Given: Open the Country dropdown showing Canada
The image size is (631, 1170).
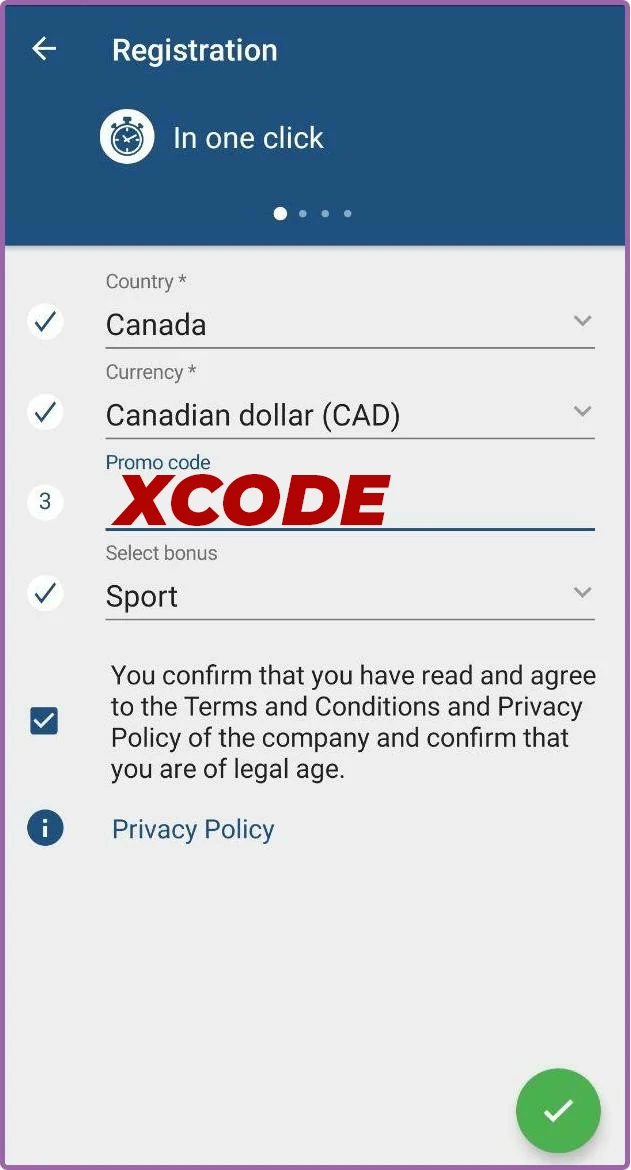Looking at the screenshot, I should point(349,324).
